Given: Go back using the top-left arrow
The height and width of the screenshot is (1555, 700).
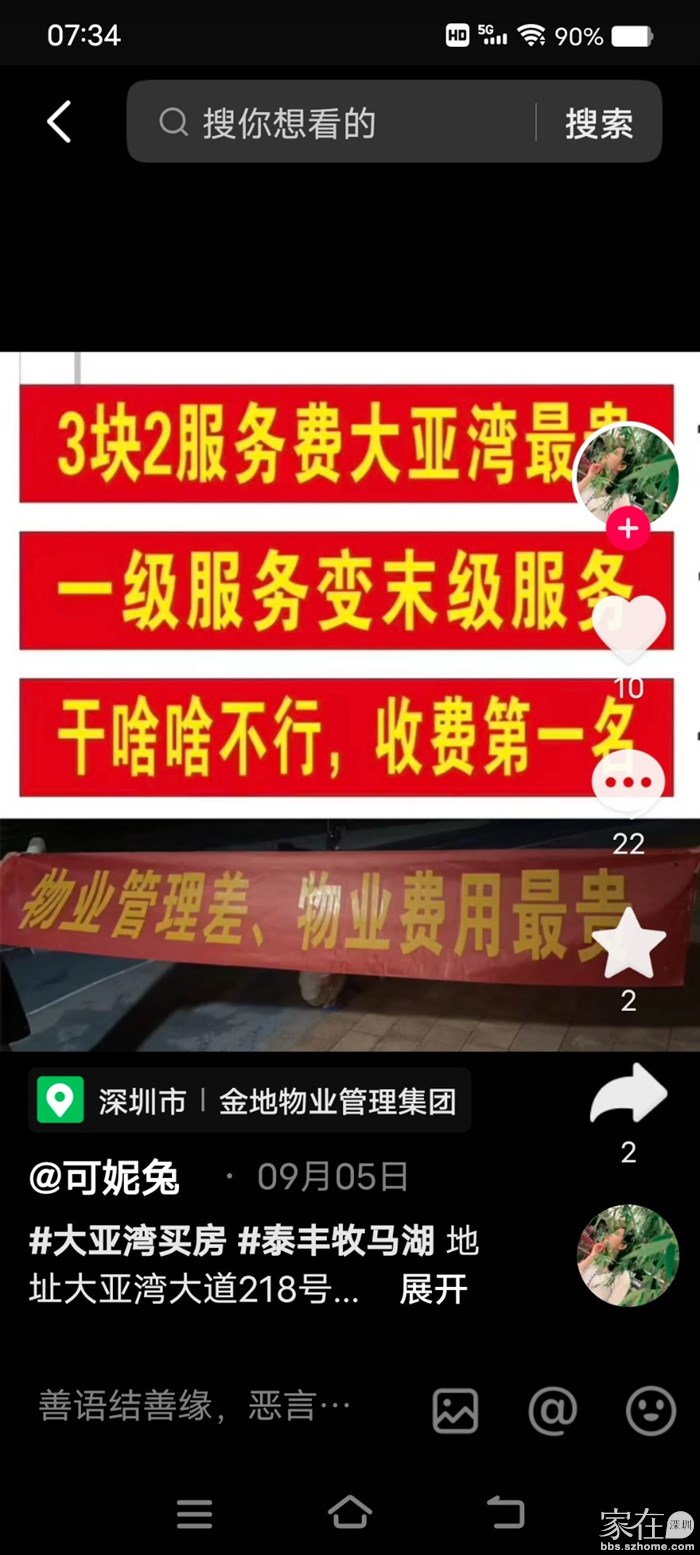Looking at the screenshot, I should click(x=59, y=122).
